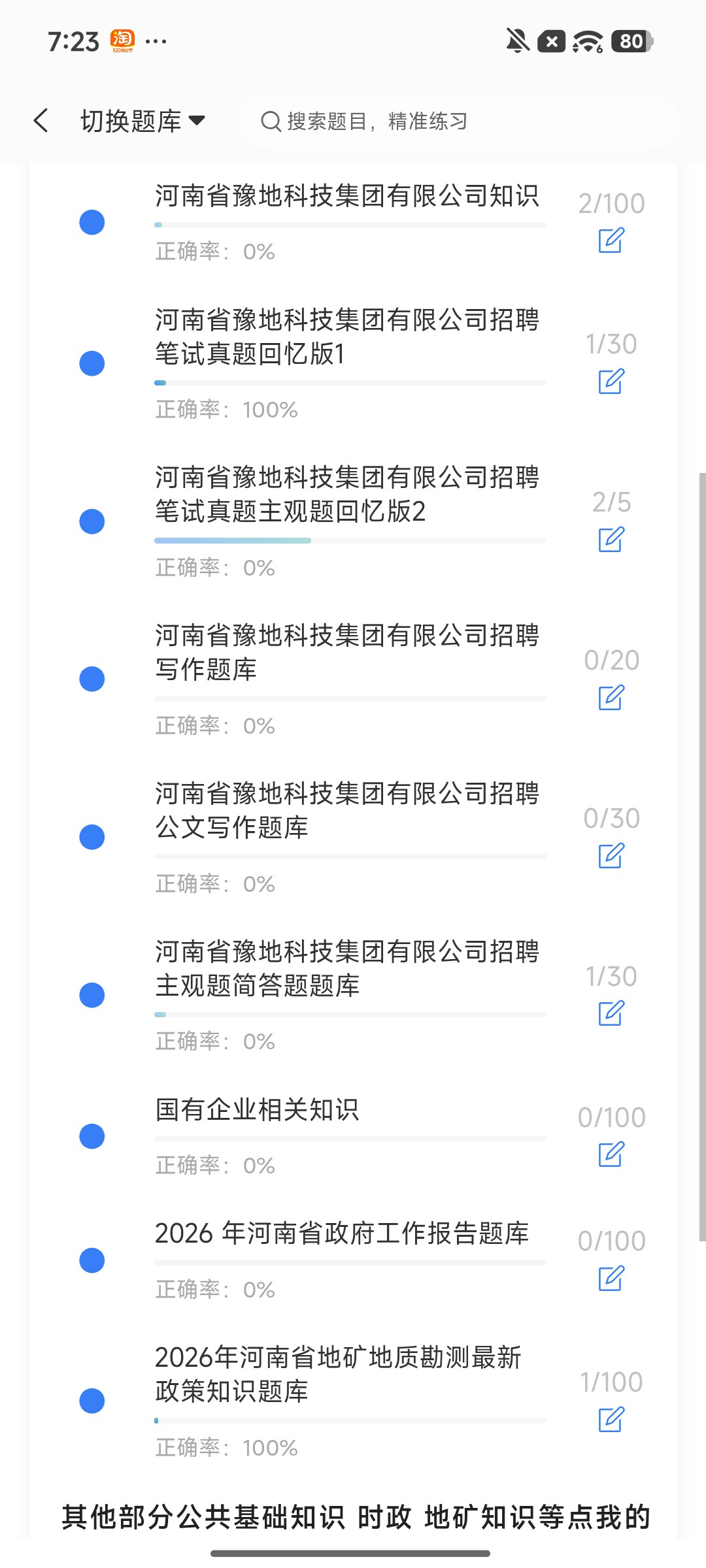Tap the pencil icon for 政府工作报告题库

click(x=611, y=1279)
